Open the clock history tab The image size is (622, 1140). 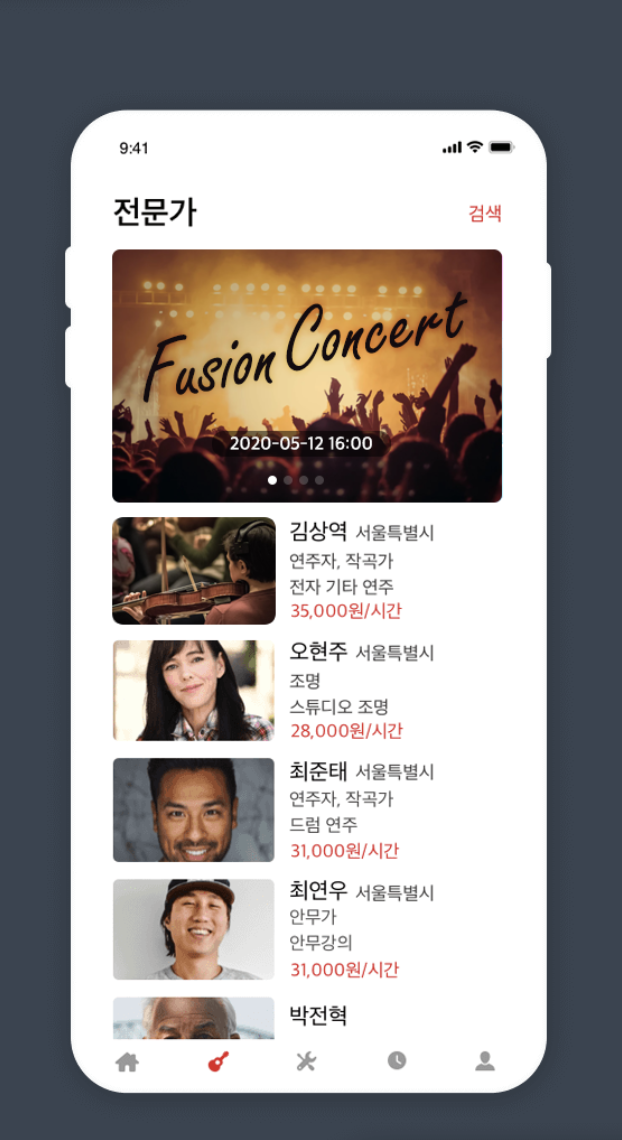point(397,1062)
